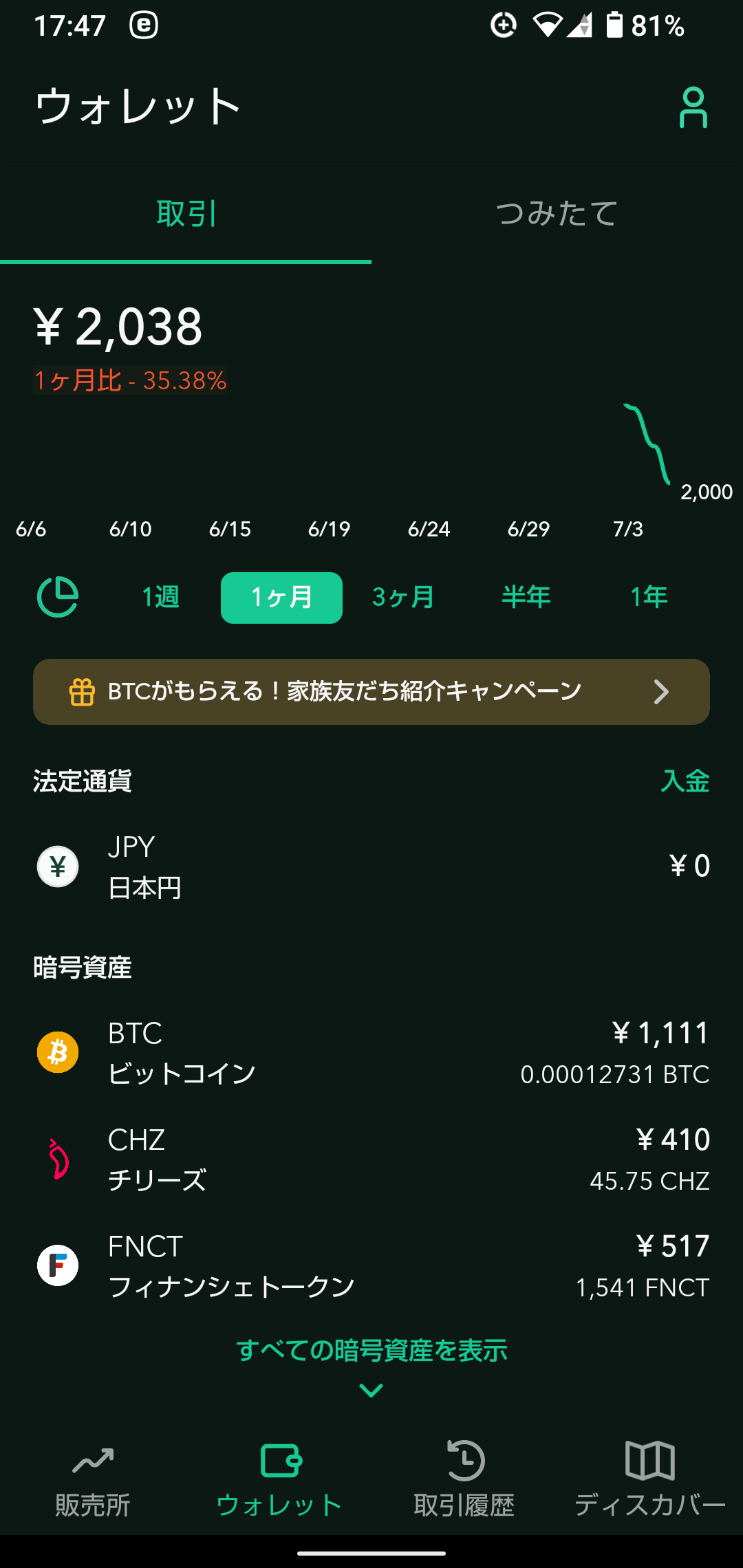
Task: View the CHZ チリーズ asset details
Action: pyautogui.click(x=371, y=1159)
